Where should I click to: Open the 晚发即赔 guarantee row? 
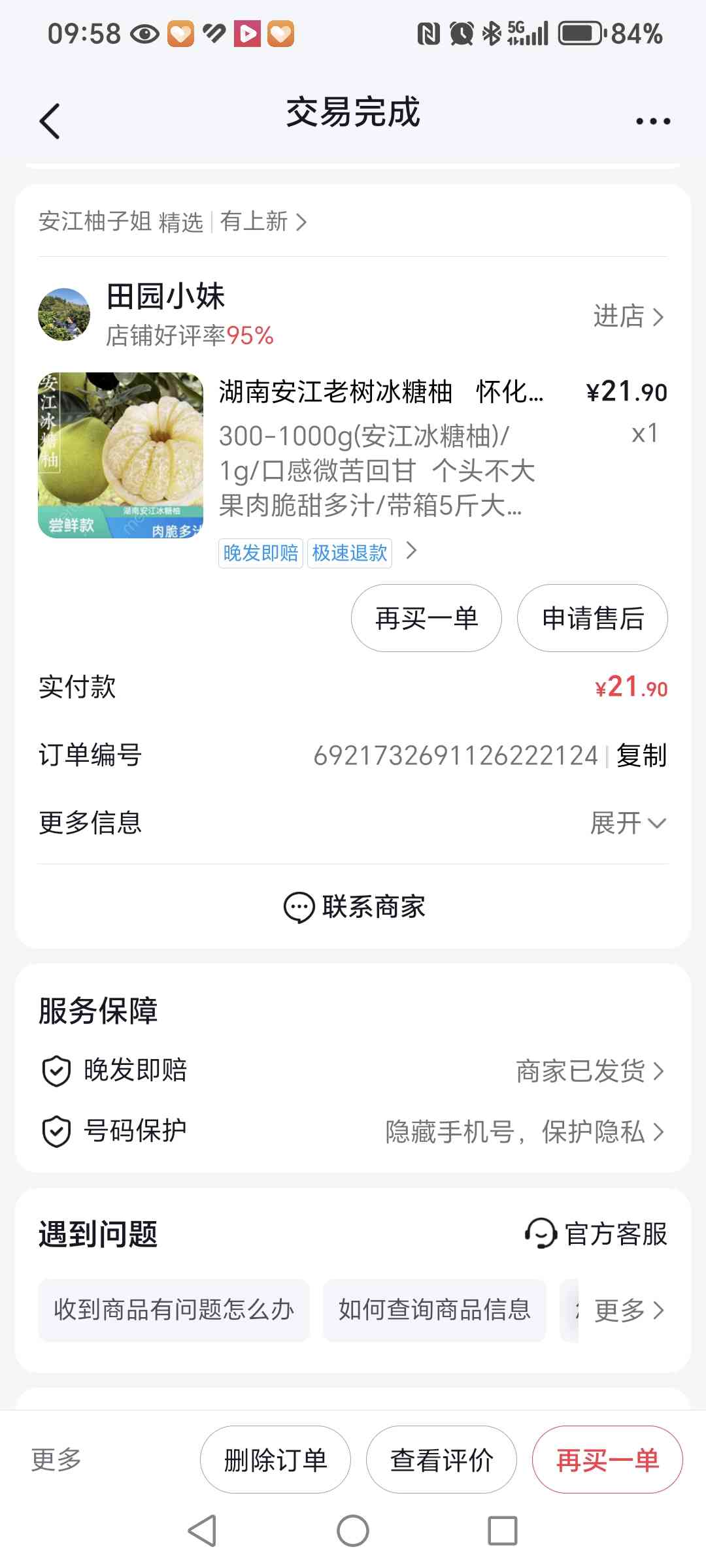coord(353,1071)
